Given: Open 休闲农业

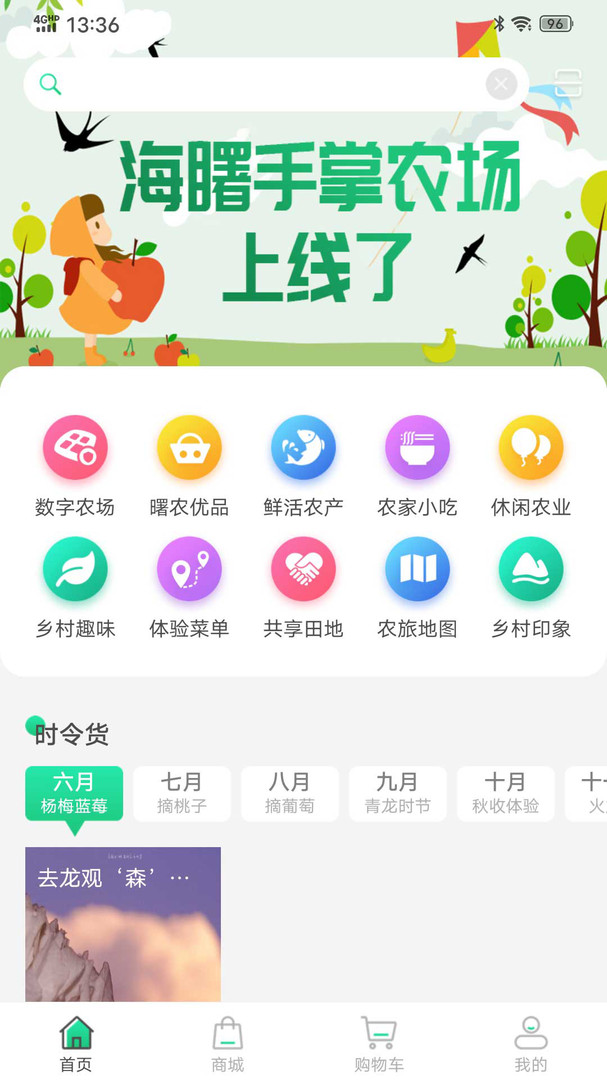Looking at the screenshot, I should [x=531, y=466].
